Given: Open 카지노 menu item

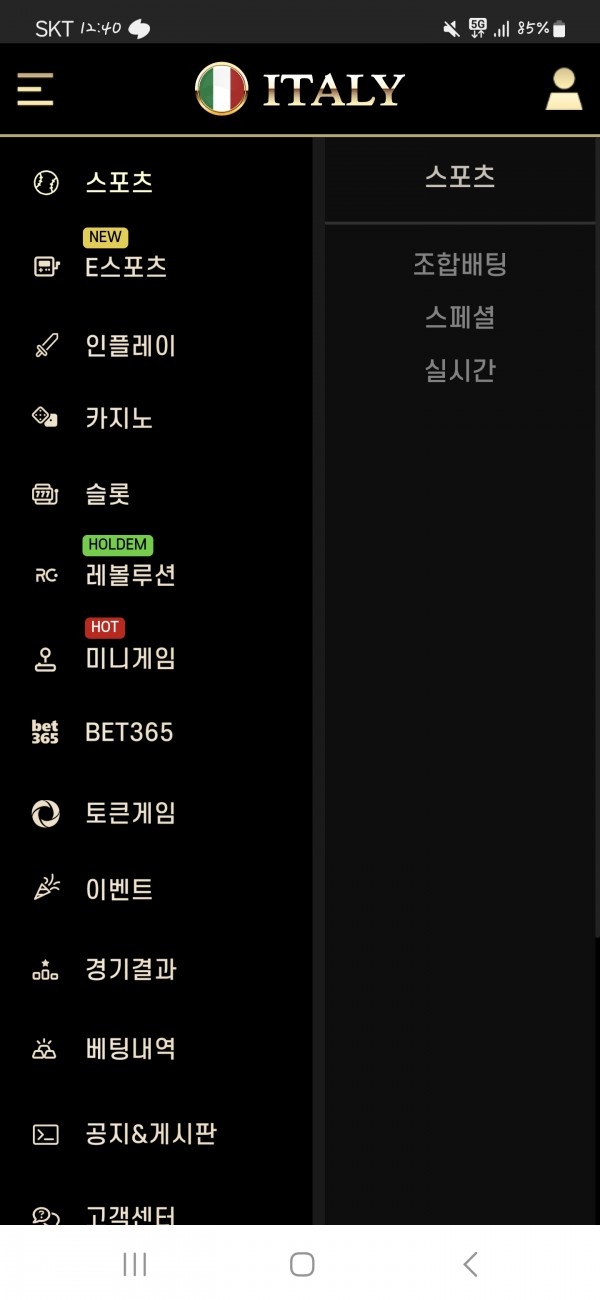Looking at the screenshot, I should pyautogui.click(x=118, y=418).
